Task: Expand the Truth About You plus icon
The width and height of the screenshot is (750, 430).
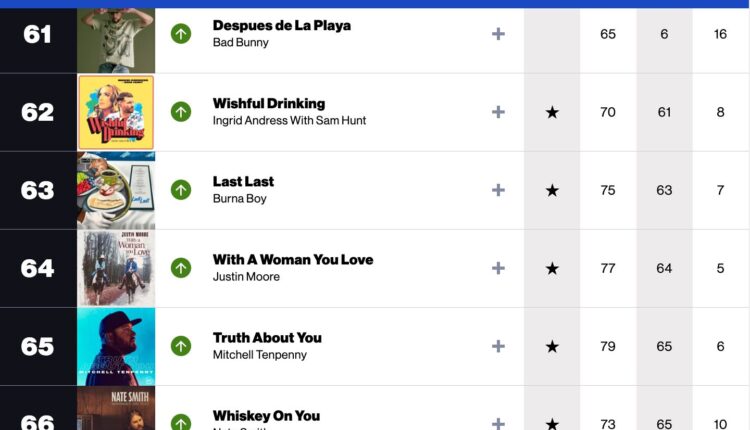Action: (498, 346)
